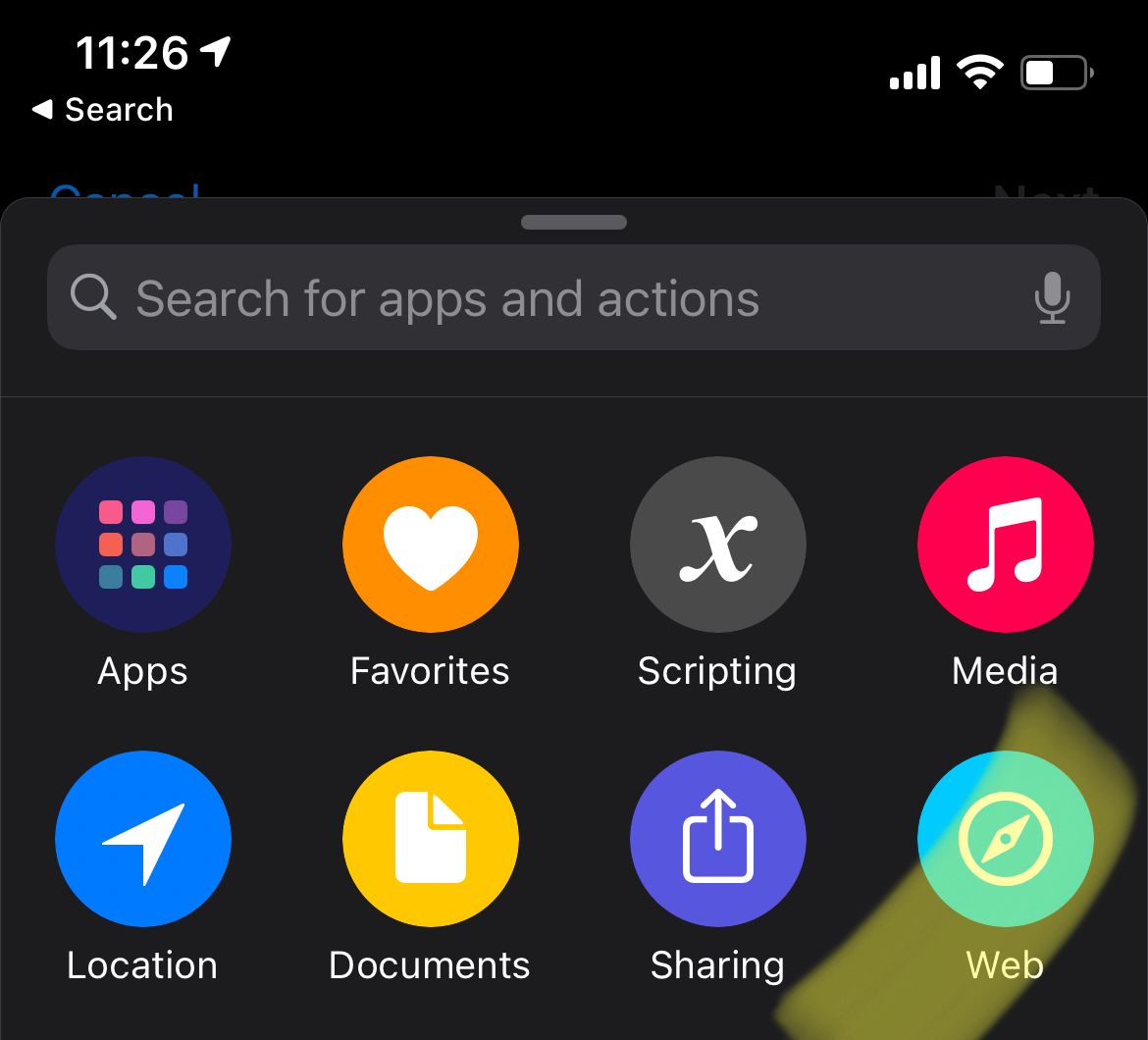Open the Location category
The image size is (1148, 1040).
pos(143,839)
